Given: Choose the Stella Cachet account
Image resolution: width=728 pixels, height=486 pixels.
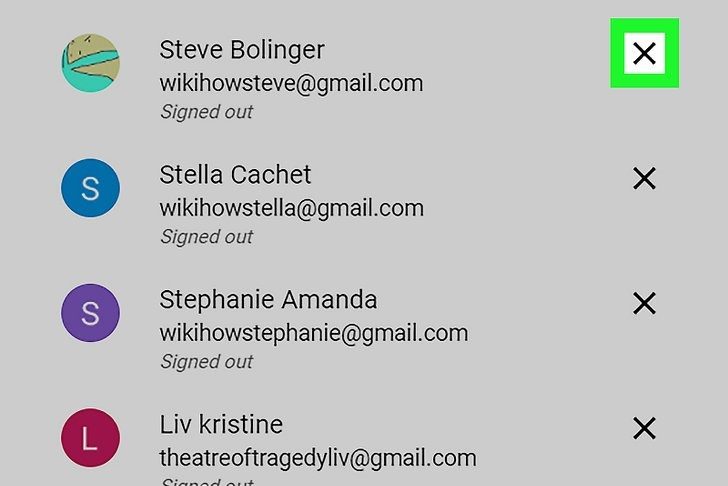Looking at the screenshot, I should [290, 205].
